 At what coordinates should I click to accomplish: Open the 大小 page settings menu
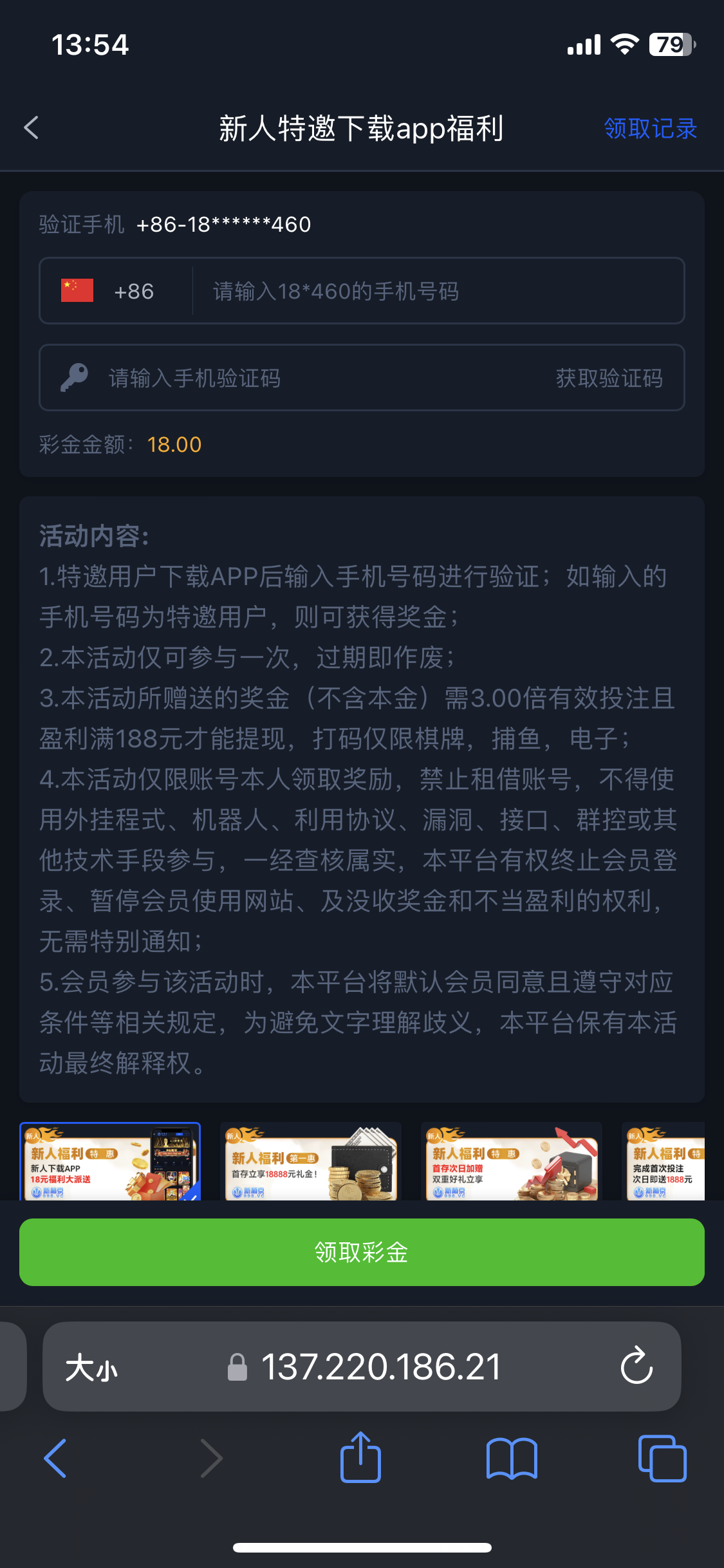pos(91,1367)
